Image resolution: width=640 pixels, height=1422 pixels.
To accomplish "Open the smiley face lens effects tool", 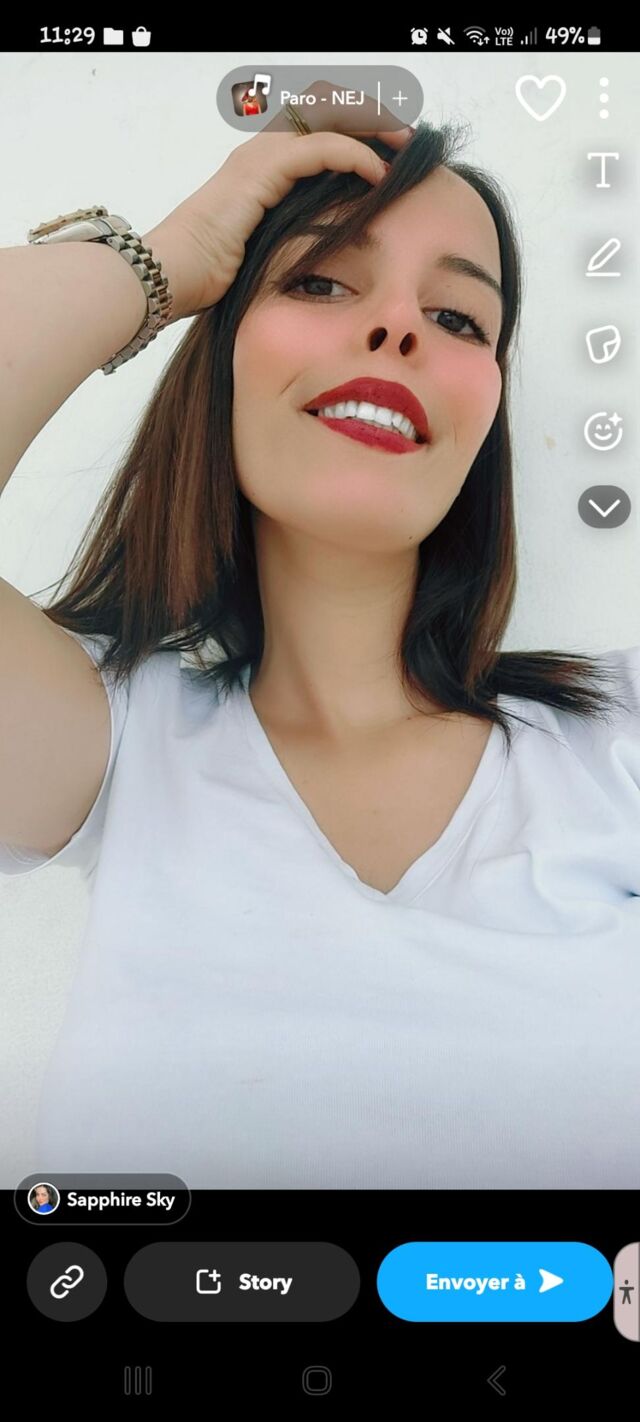I will click(603, 431).
